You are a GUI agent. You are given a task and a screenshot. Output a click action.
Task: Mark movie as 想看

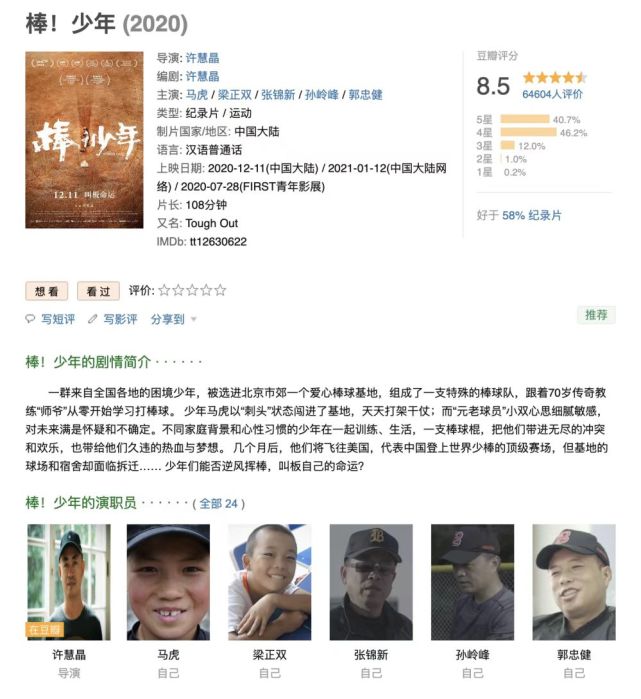[47, 291]
